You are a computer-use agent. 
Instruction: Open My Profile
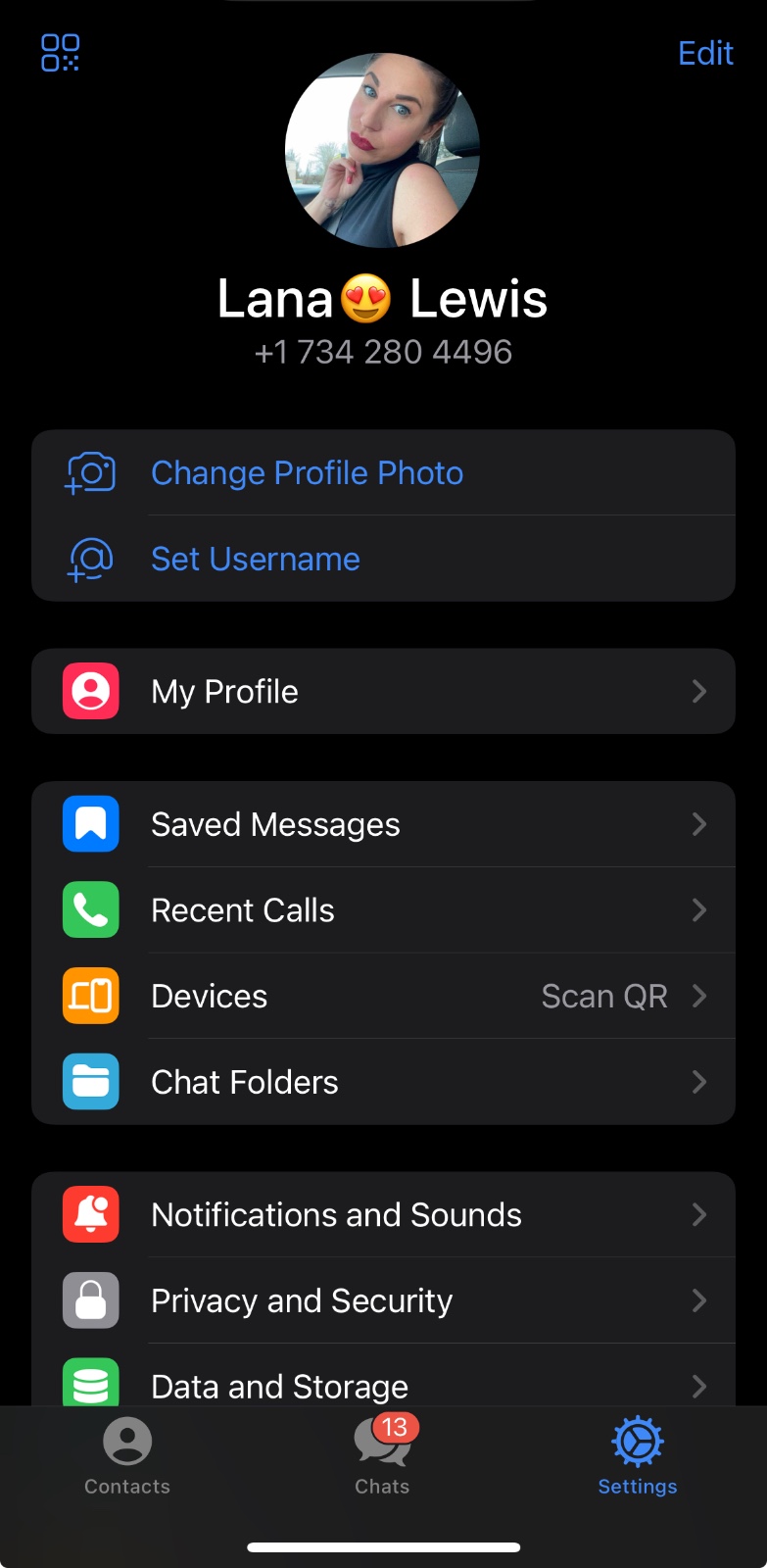click(382, 692)
